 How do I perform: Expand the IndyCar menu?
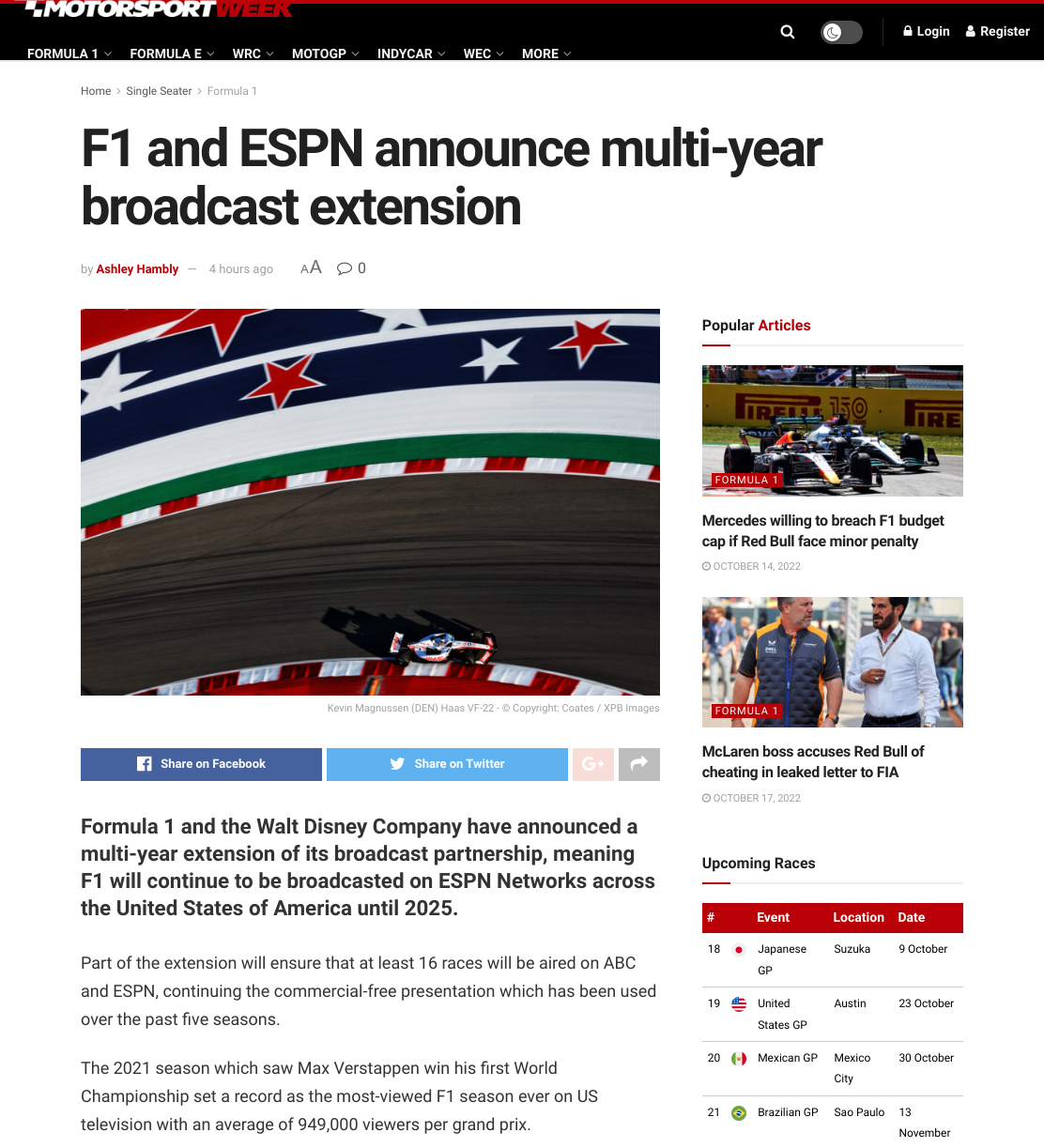coord(411,54)
